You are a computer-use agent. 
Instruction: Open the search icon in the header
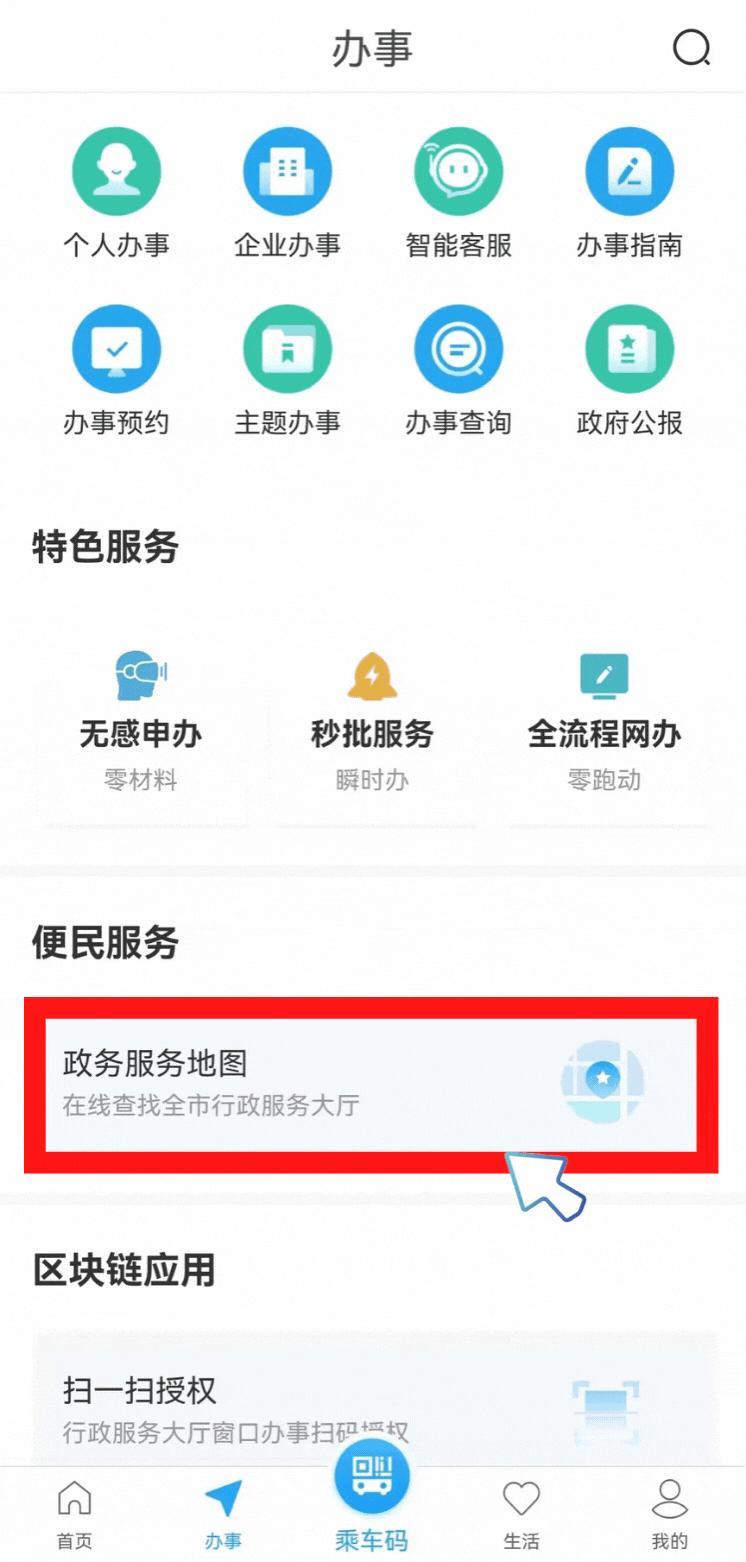(690, 47)
